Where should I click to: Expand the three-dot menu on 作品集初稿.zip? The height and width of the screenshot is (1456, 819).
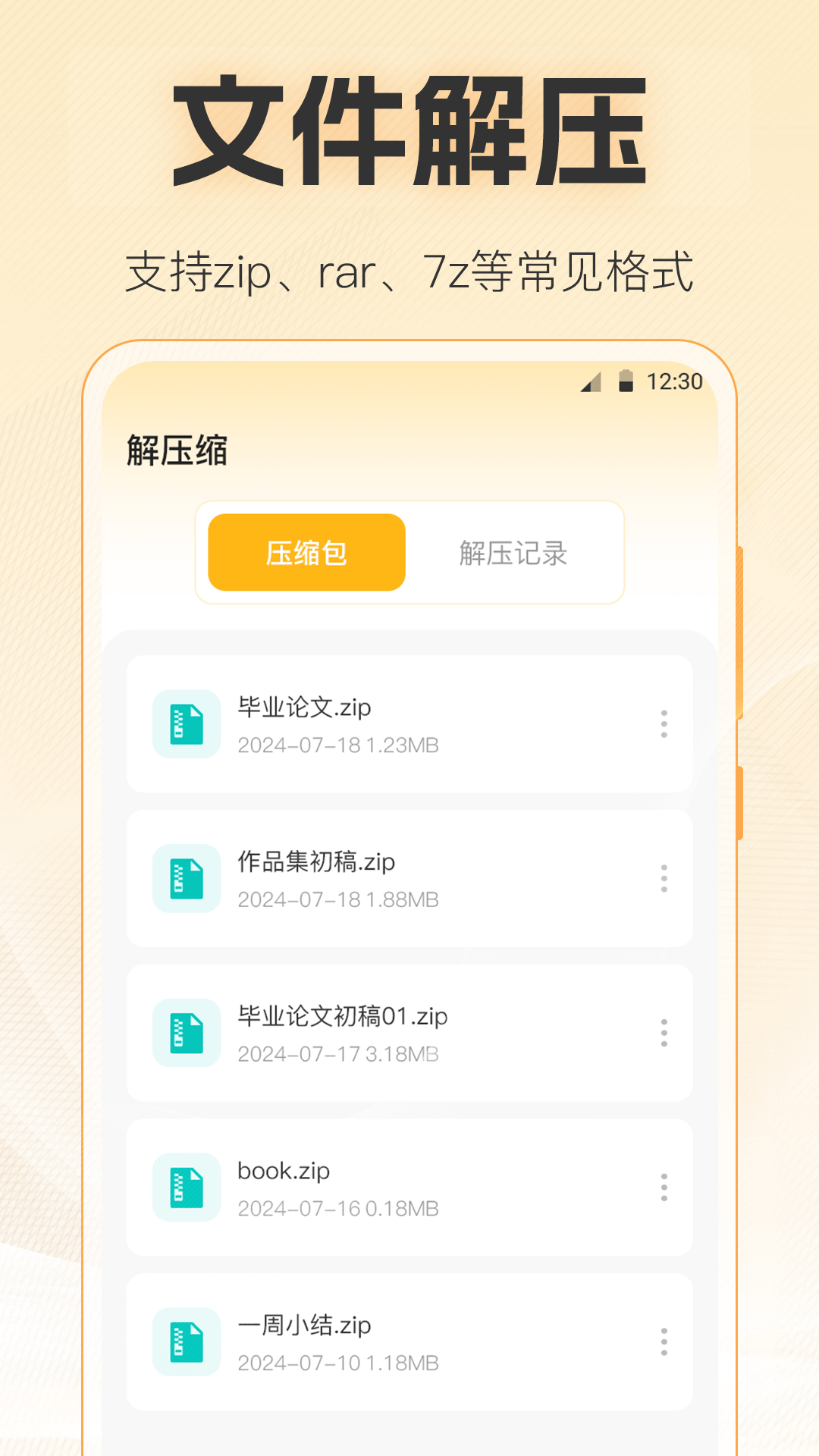click(x=665, y=878)
